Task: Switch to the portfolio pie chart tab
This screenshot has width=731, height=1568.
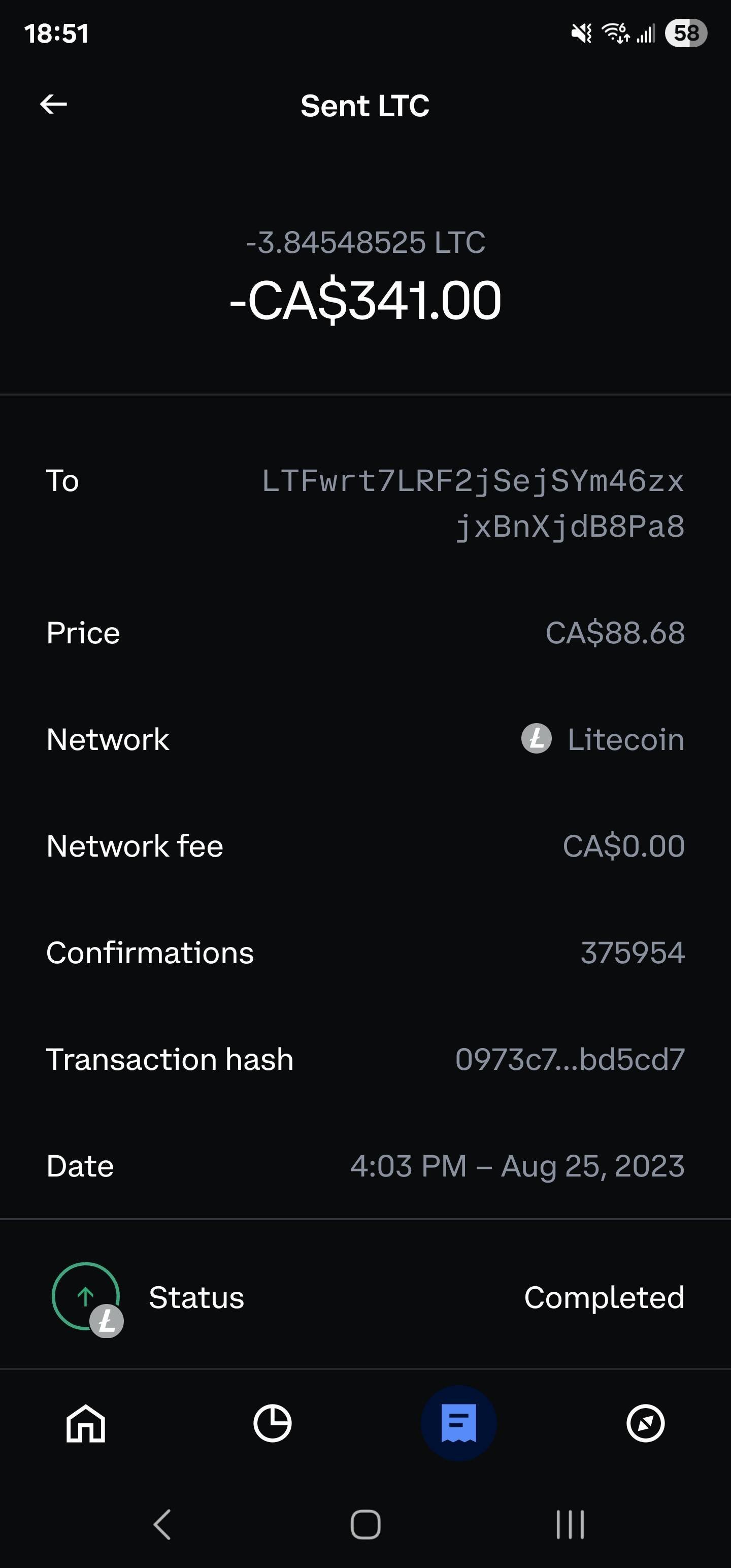Action: pos(272,1423)
